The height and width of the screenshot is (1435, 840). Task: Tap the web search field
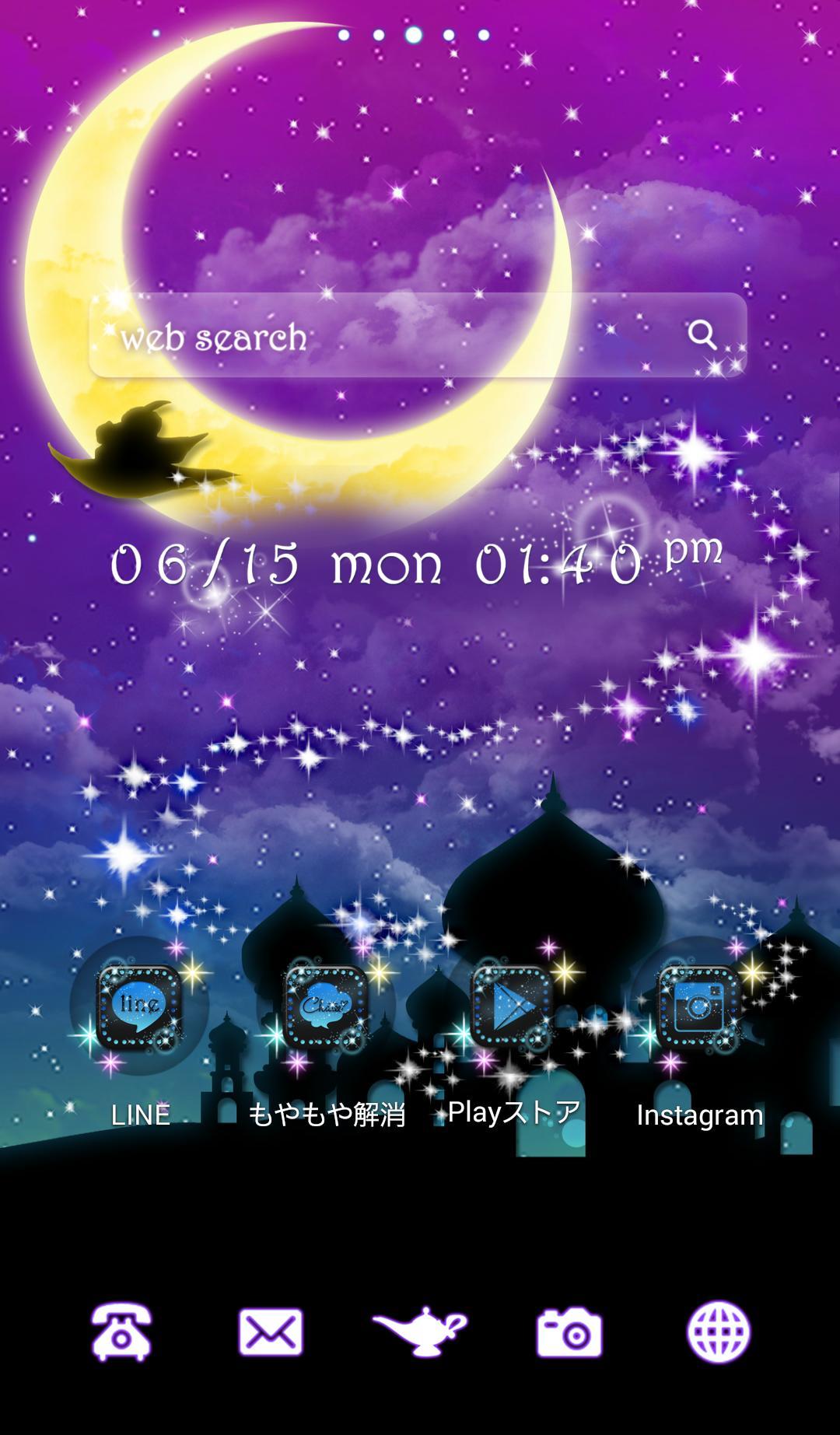[418, 335]
